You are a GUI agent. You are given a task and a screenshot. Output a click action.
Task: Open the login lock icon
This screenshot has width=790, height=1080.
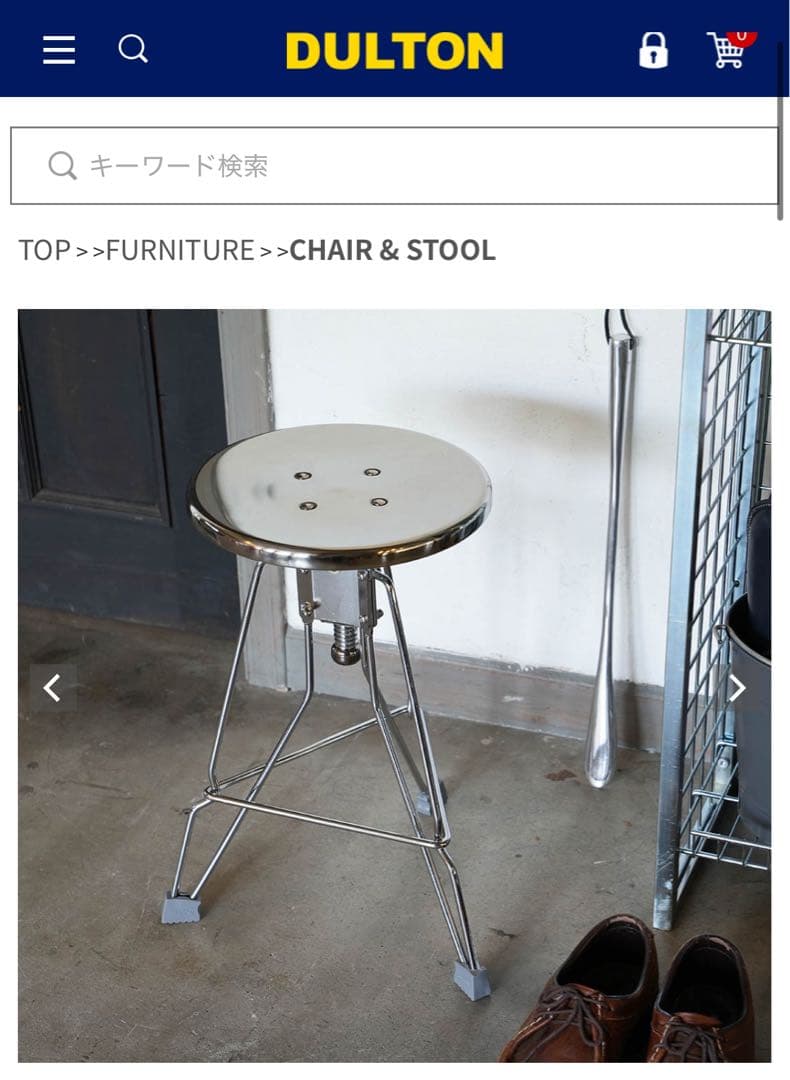point(653,50)
